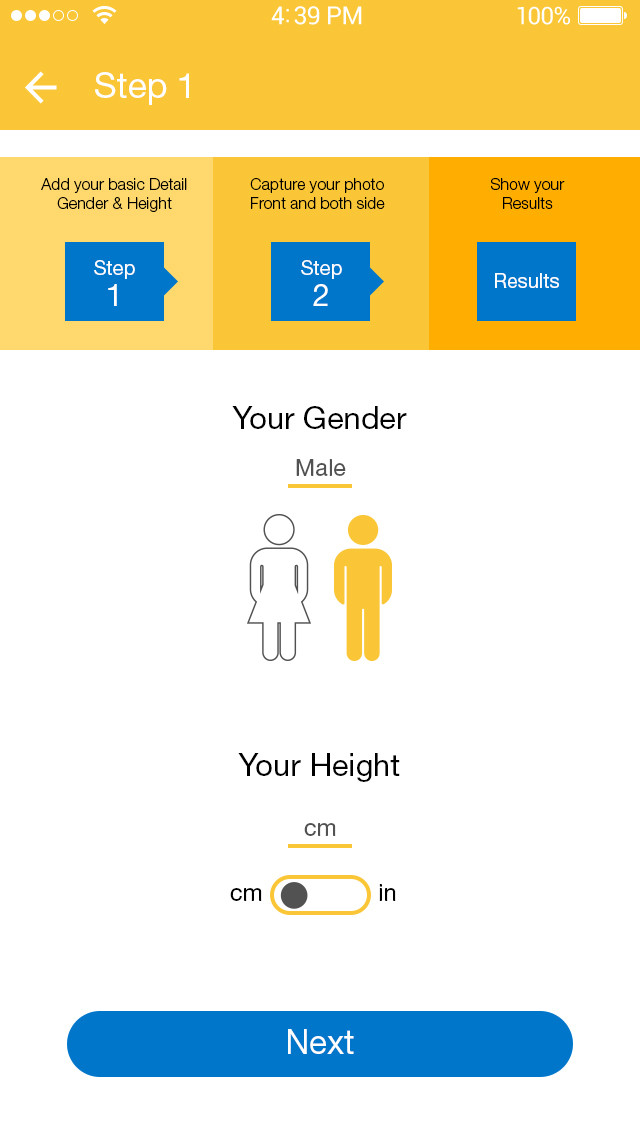Select the female gender figure
Screen dimensions: 640x1136
(279, 587)
